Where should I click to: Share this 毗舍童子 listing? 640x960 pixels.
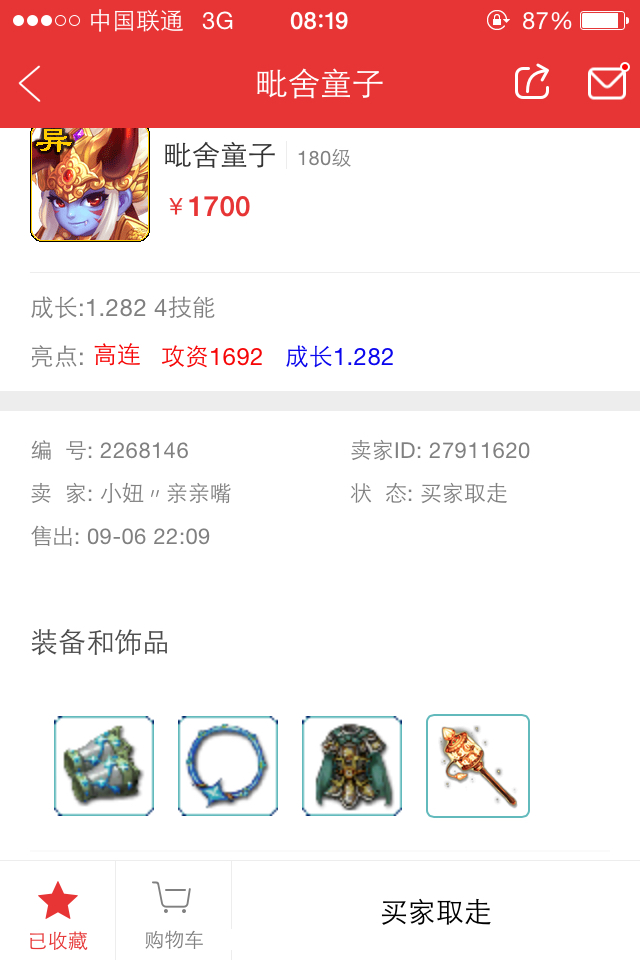532,83
